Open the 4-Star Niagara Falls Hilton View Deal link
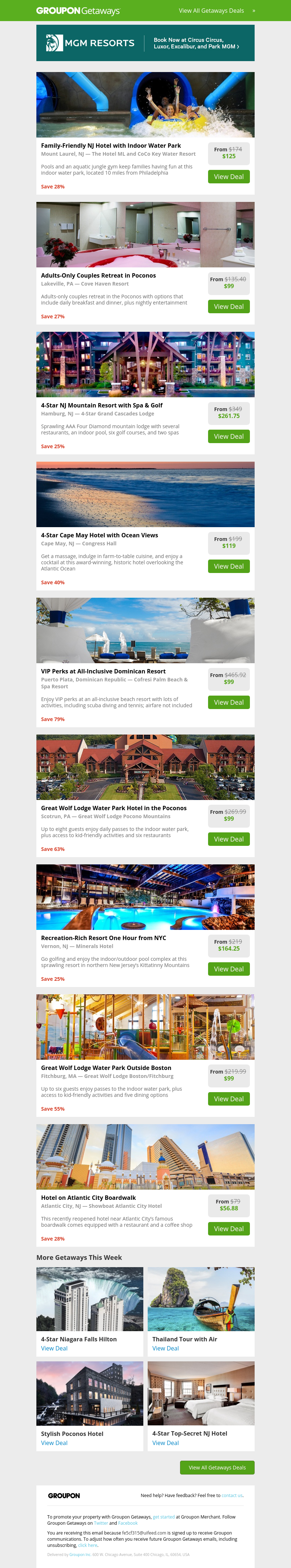This screenshot has height=1568, width=291. [x=54, y=1348]
